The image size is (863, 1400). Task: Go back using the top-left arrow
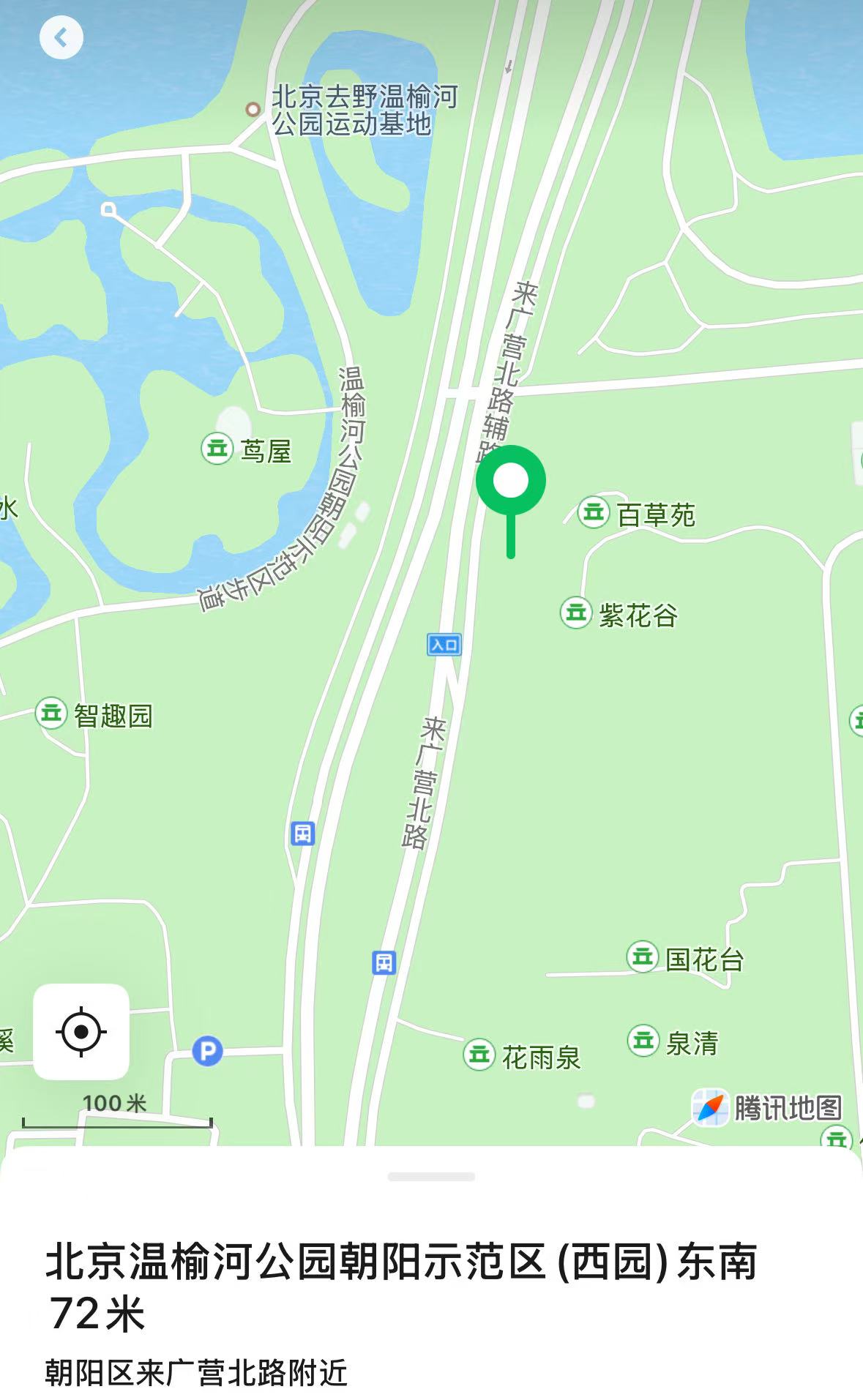point(61,37)
